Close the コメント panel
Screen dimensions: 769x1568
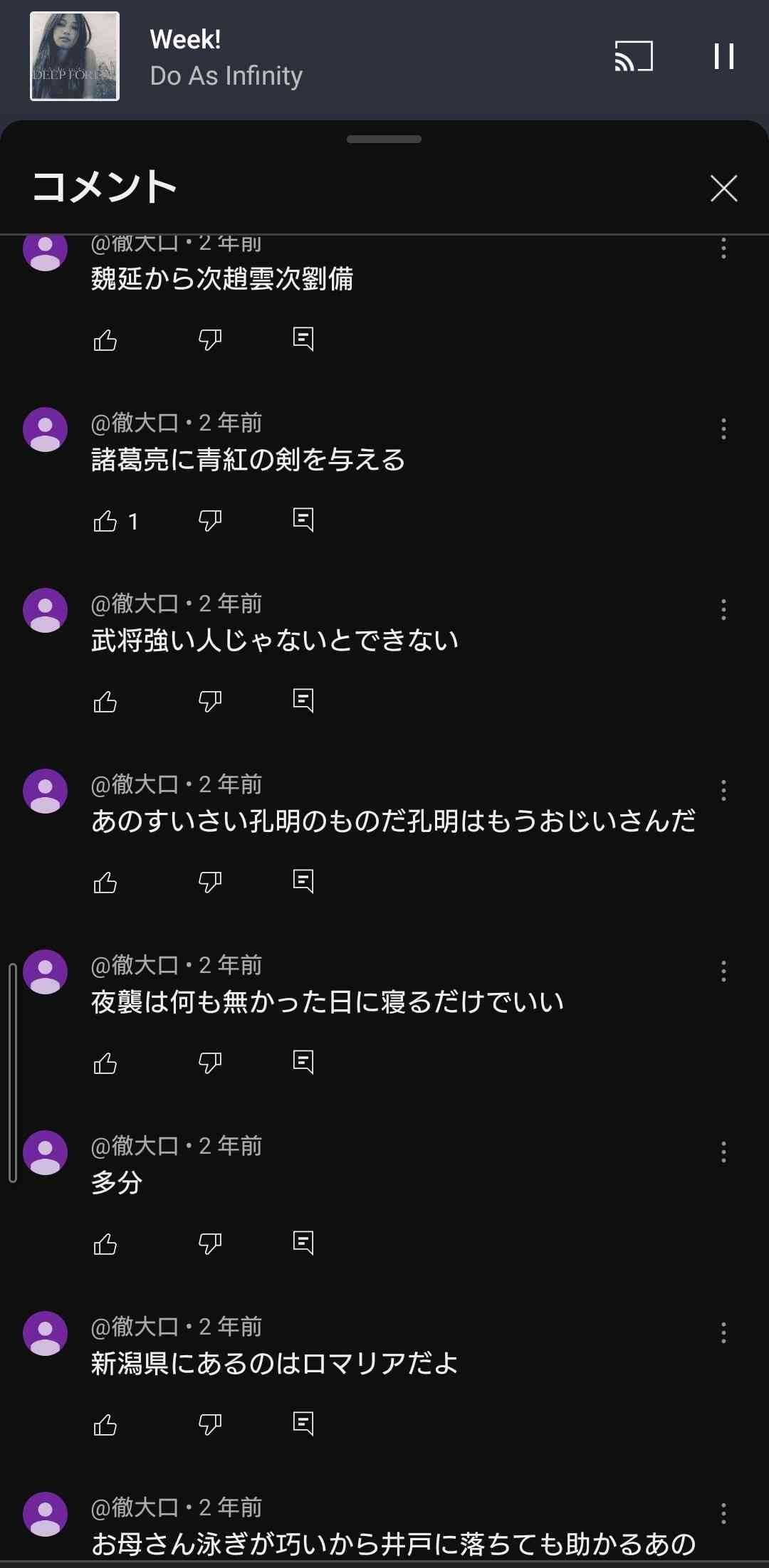tap(723, 189)
